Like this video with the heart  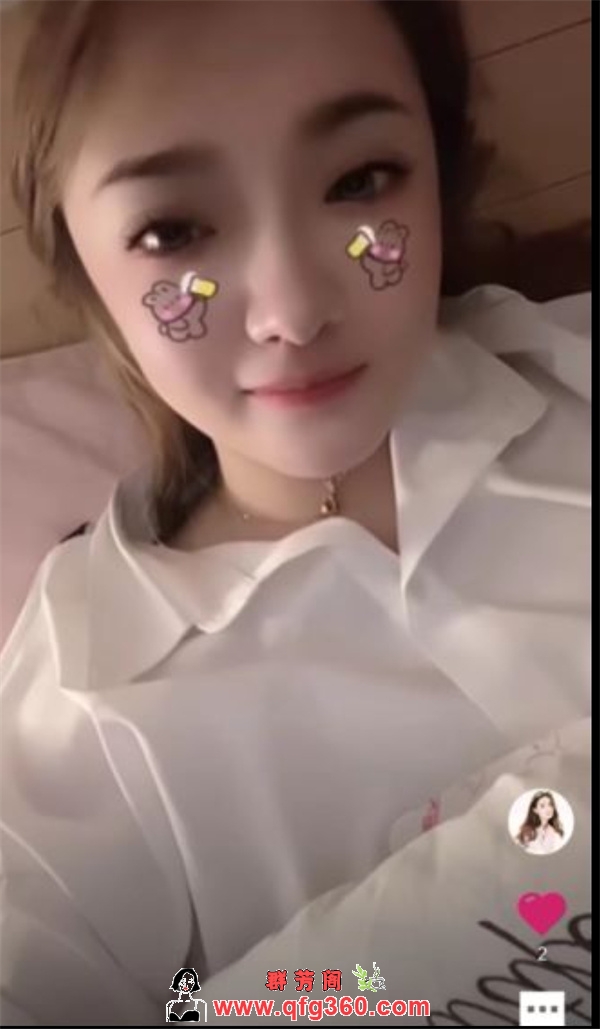tap(541, 912)
